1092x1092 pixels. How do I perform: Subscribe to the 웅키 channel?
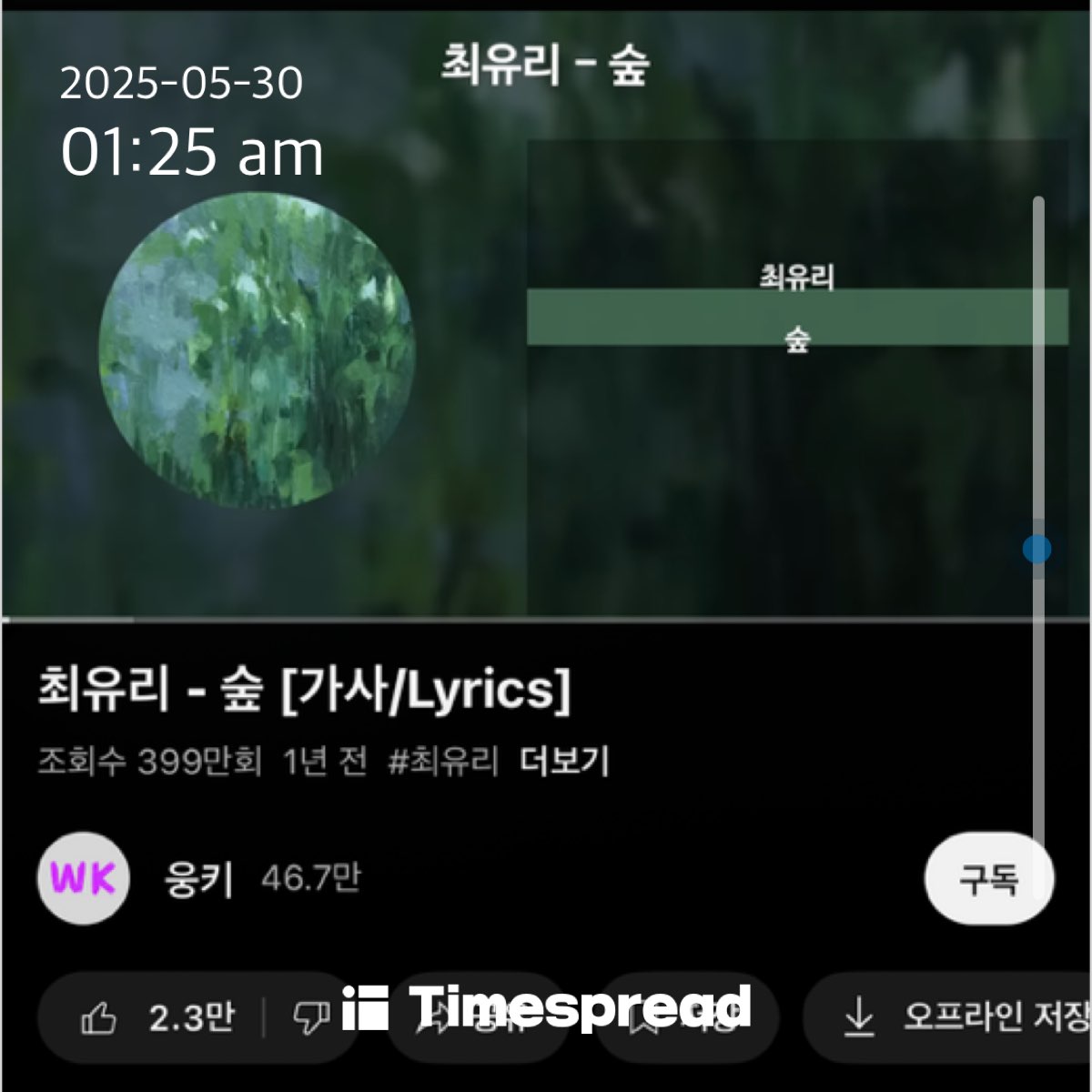tap(989, 879)
